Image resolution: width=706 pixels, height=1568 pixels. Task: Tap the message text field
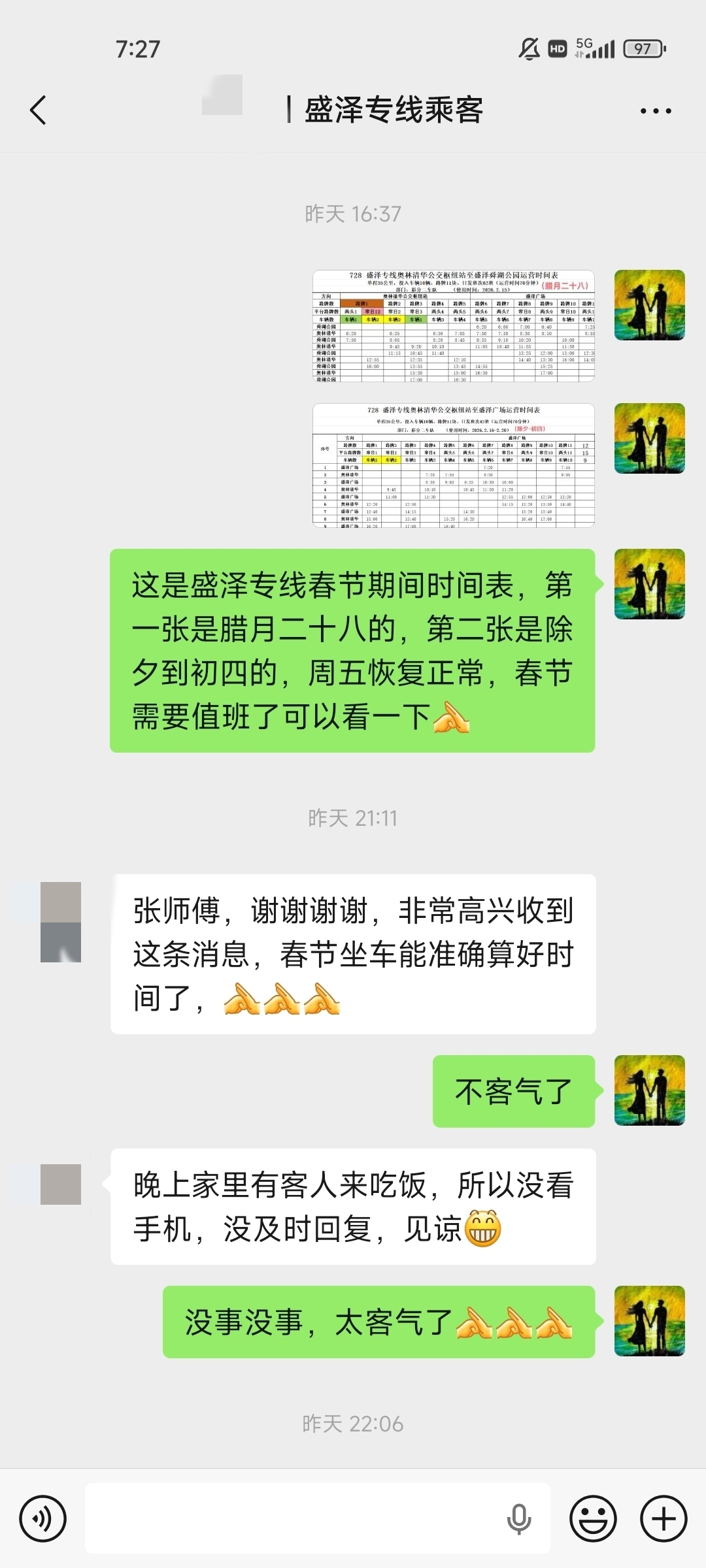pos(294,1519)
